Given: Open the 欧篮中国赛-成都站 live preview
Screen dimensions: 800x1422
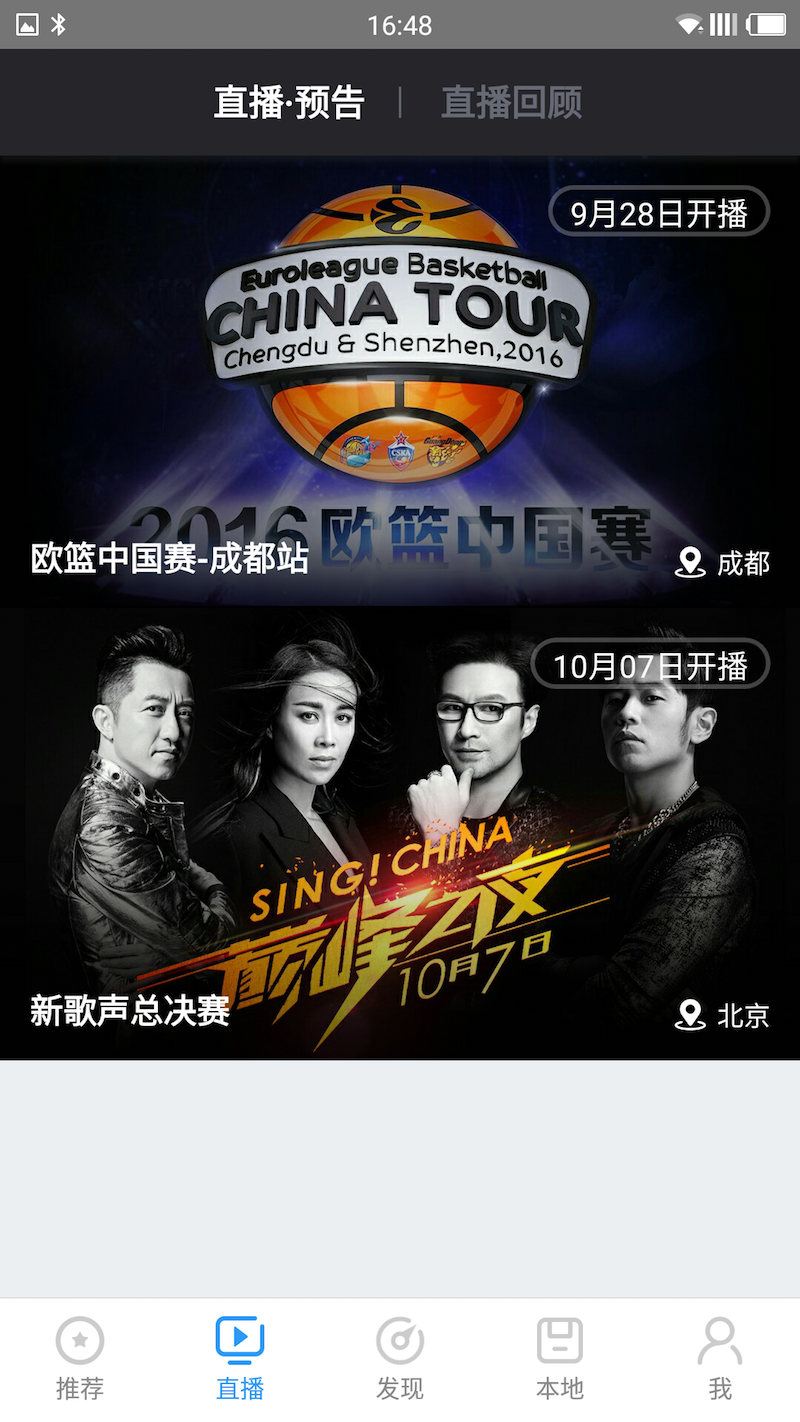Looking at the screenshot, I should coord(400,380).
